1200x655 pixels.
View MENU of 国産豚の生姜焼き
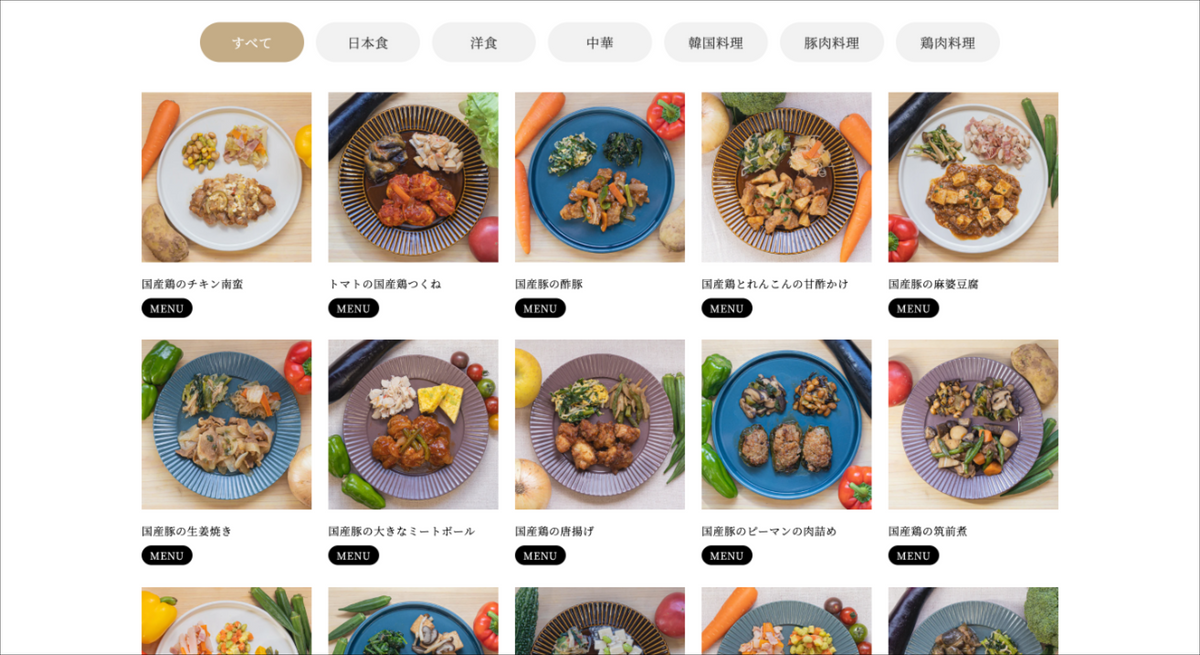tap(166, 555)
